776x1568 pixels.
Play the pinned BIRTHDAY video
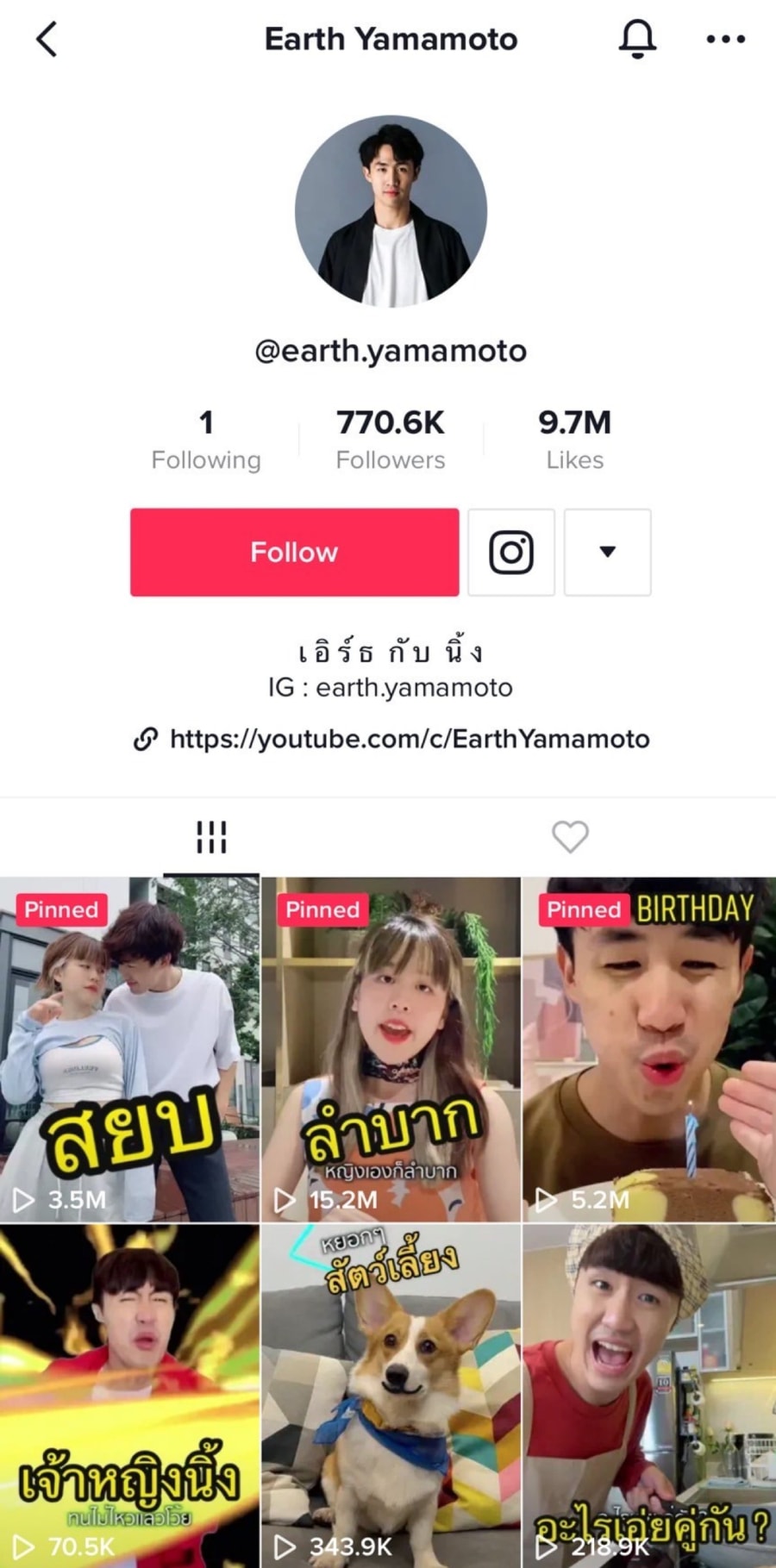tap(649, 1049)
